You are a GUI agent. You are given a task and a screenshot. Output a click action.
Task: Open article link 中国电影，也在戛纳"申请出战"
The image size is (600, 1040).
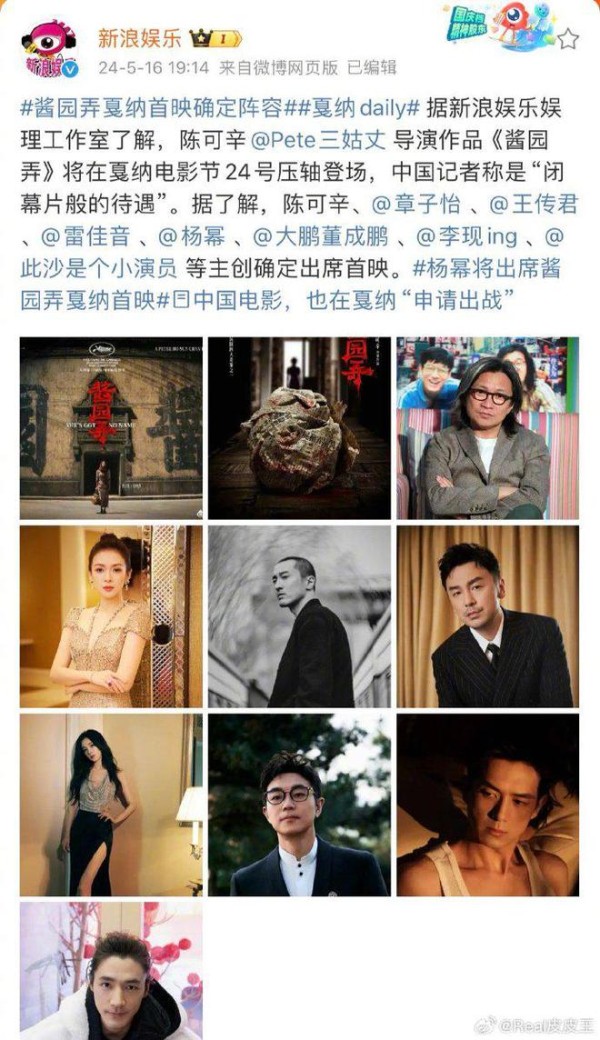(x=340, y=301)
